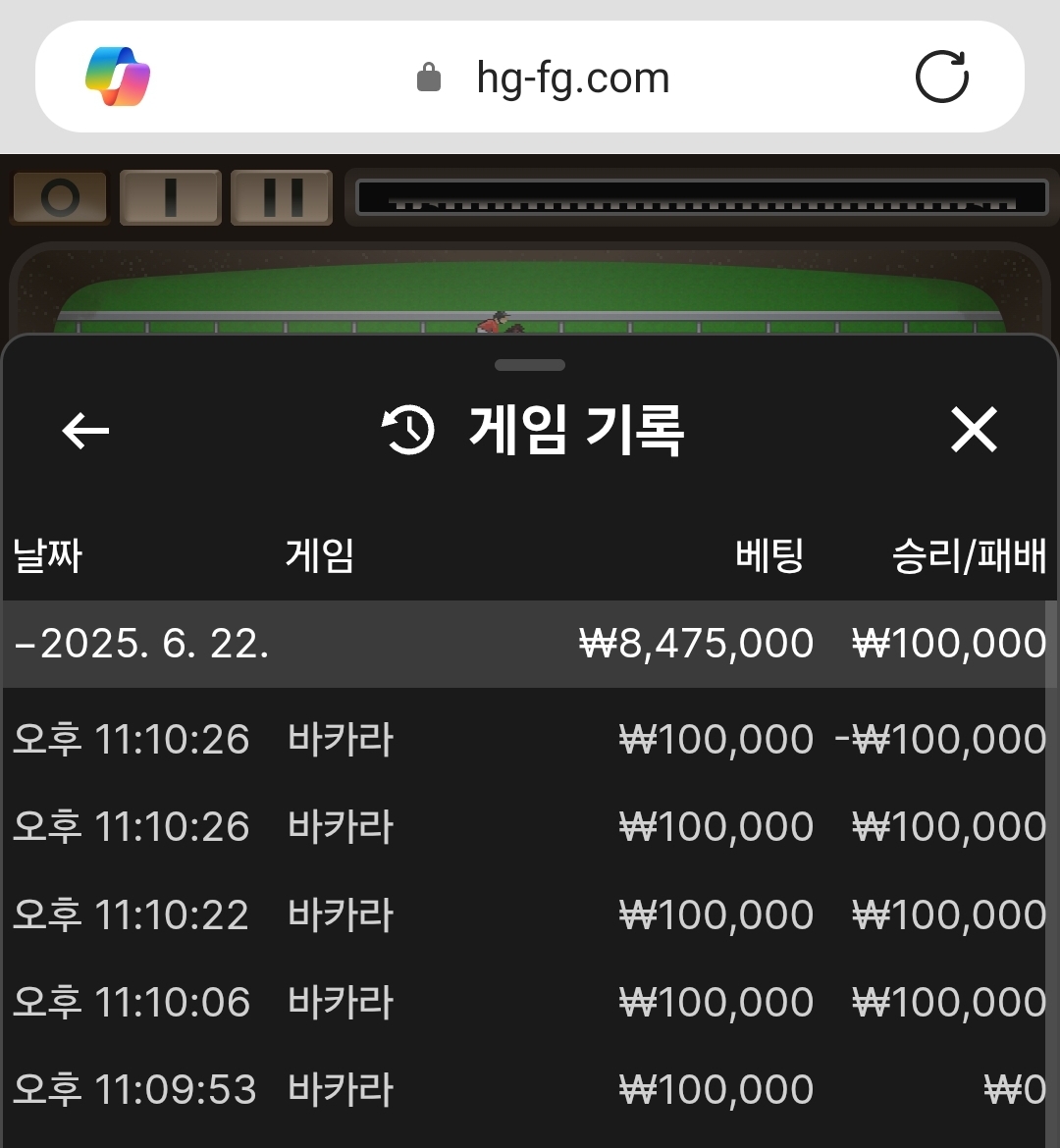Tap the hg-fg.com address field
The height and width of the screenshot is (1148, 1060).
(572, 78)
